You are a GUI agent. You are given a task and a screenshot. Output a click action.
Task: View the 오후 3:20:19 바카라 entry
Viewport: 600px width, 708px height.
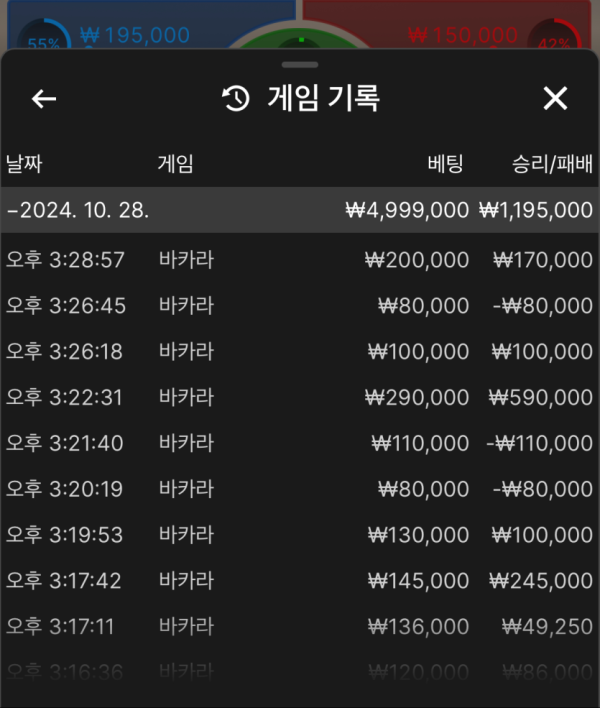point(300,489)
